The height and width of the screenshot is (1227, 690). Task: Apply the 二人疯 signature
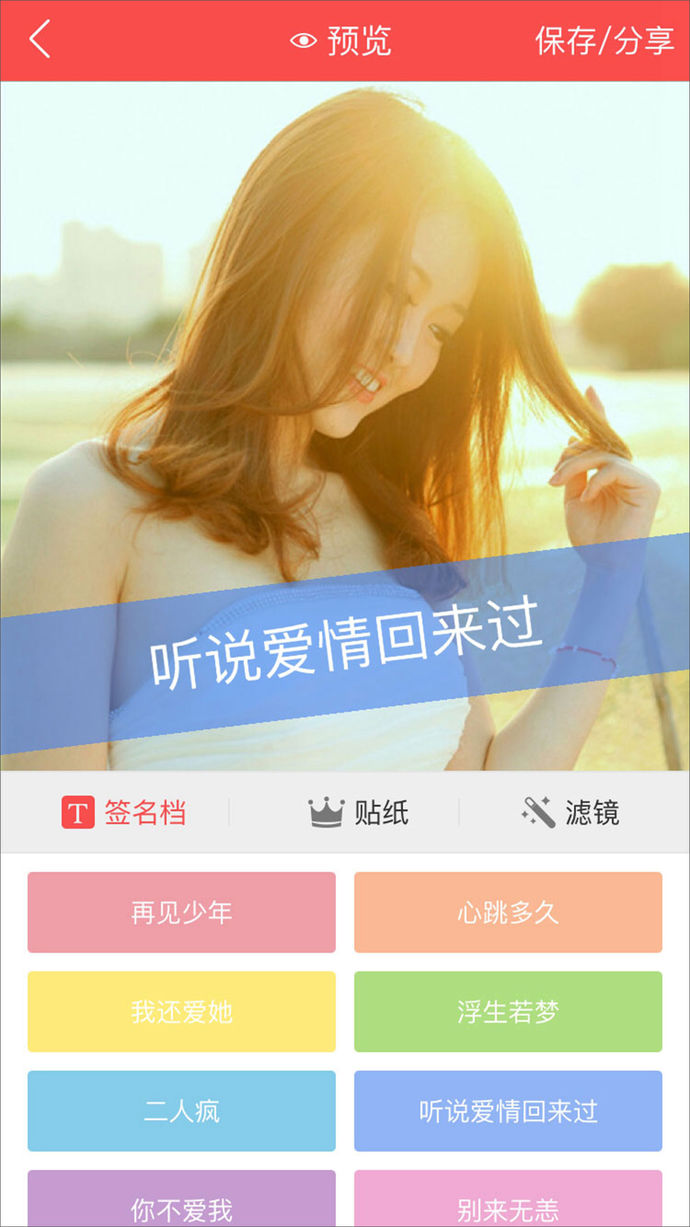181,1111
